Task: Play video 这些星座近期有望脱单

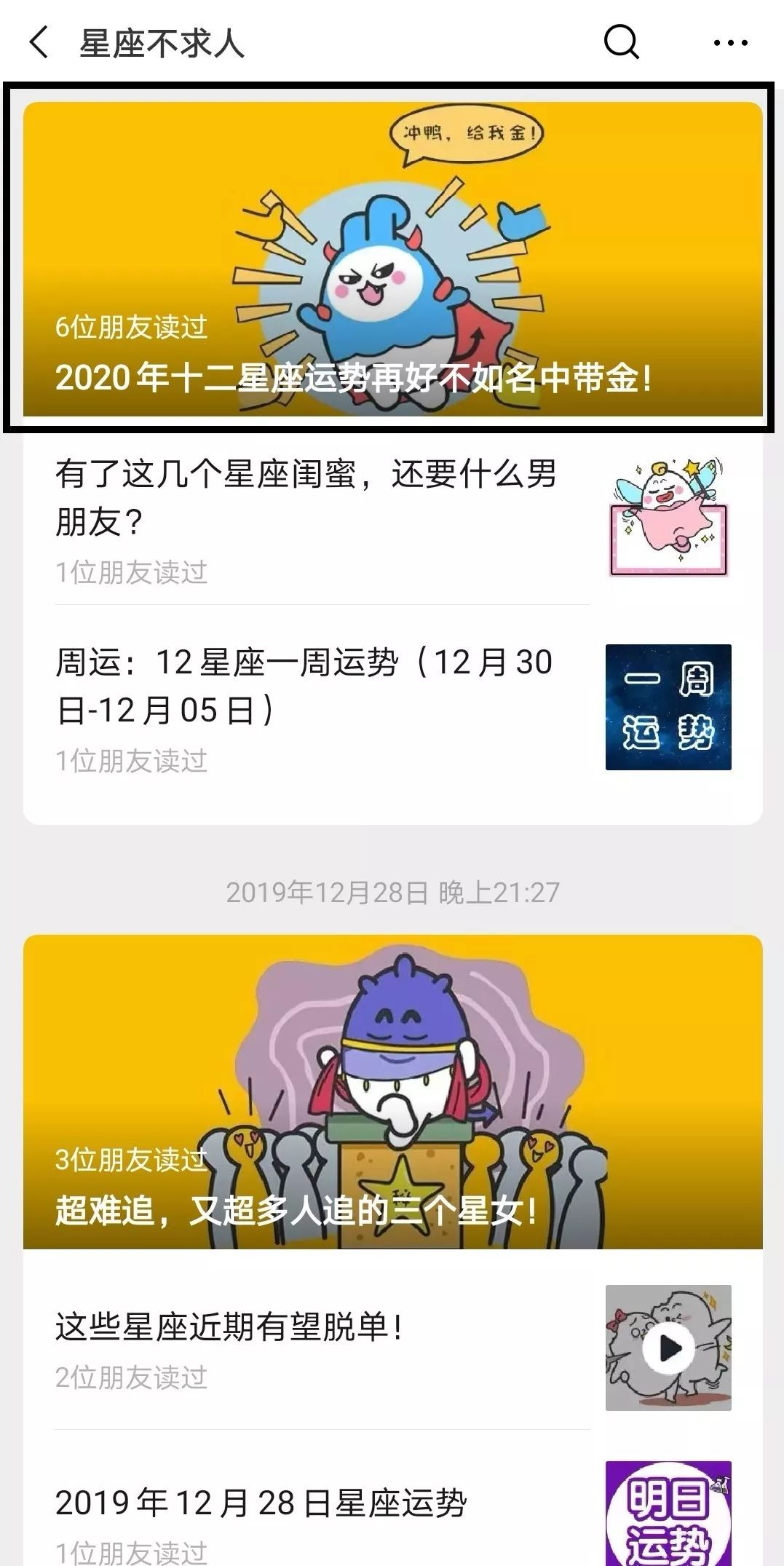Action: pyautogui.click(x=668, y=1348)
